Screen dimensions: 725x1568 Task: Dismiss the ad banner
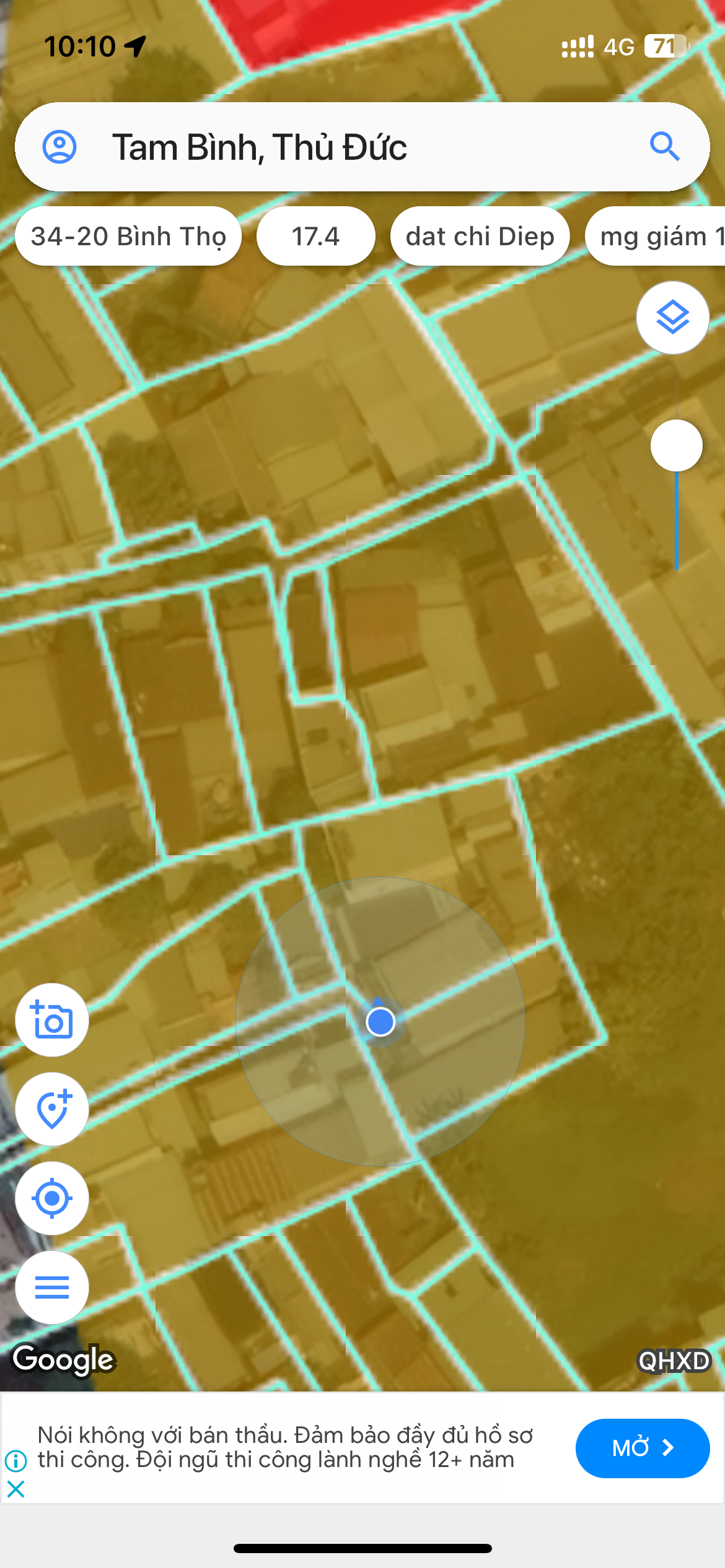click(x=16, y=1489)
